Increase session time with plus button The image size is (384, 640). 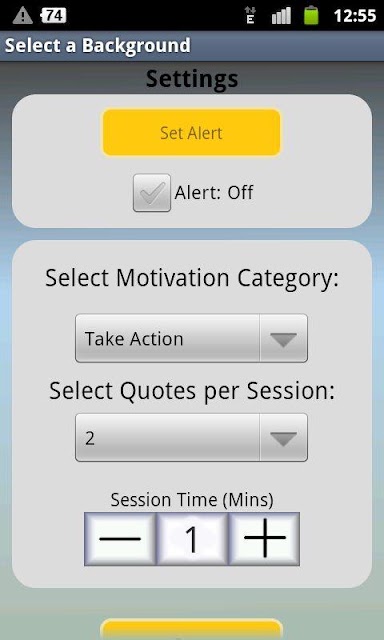pyautogui.click(x=264, y=539)
